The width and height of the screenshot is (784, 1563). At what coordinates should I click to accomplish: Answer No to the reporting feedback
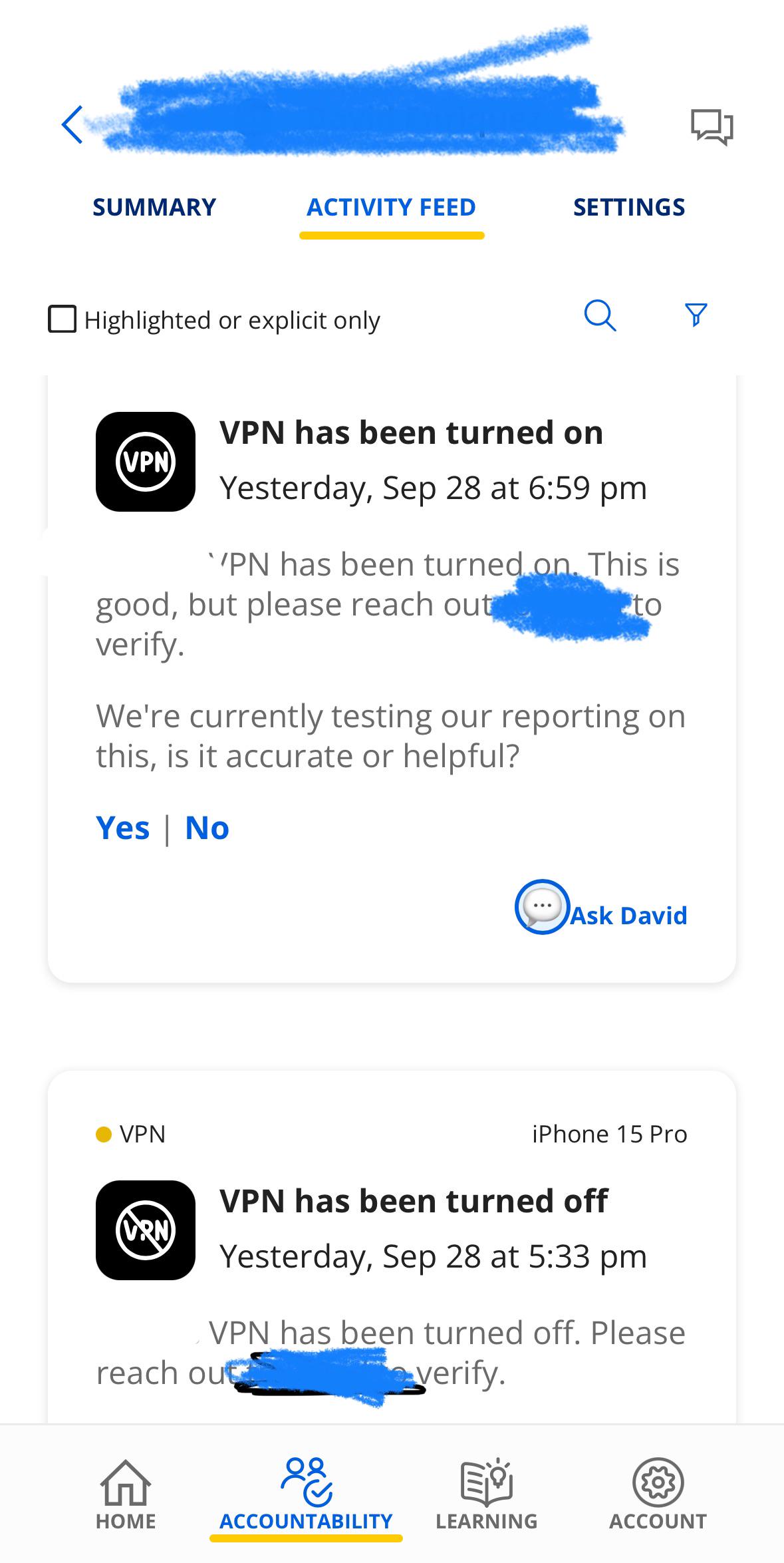pyautogui.click(x=207, y=828)
